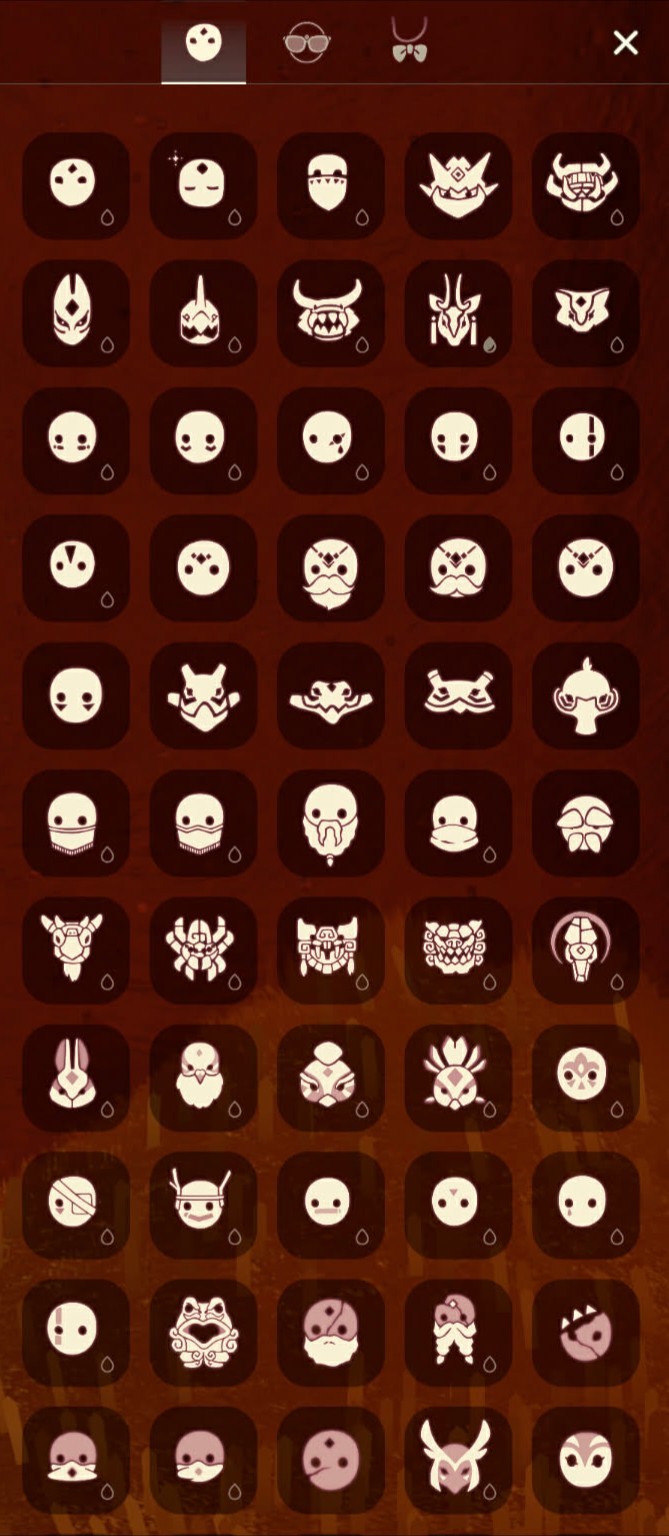The image size is (669, 1536).
Task: Pick the rabbit-eared mask
Action: (x=75, y=1077)
